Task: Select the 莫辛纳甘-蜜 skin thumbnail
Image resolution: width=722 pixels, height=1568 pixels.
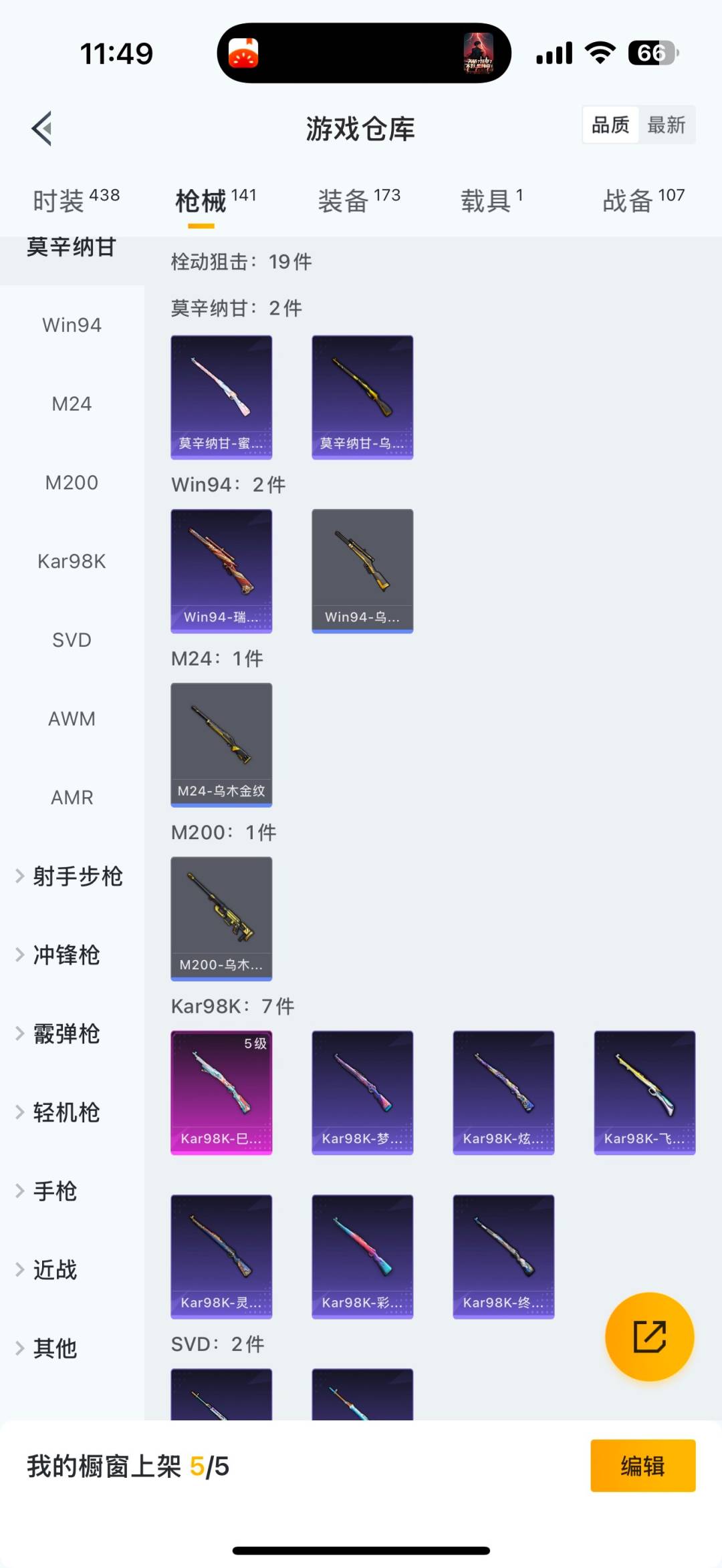Action: click(221, 397)
